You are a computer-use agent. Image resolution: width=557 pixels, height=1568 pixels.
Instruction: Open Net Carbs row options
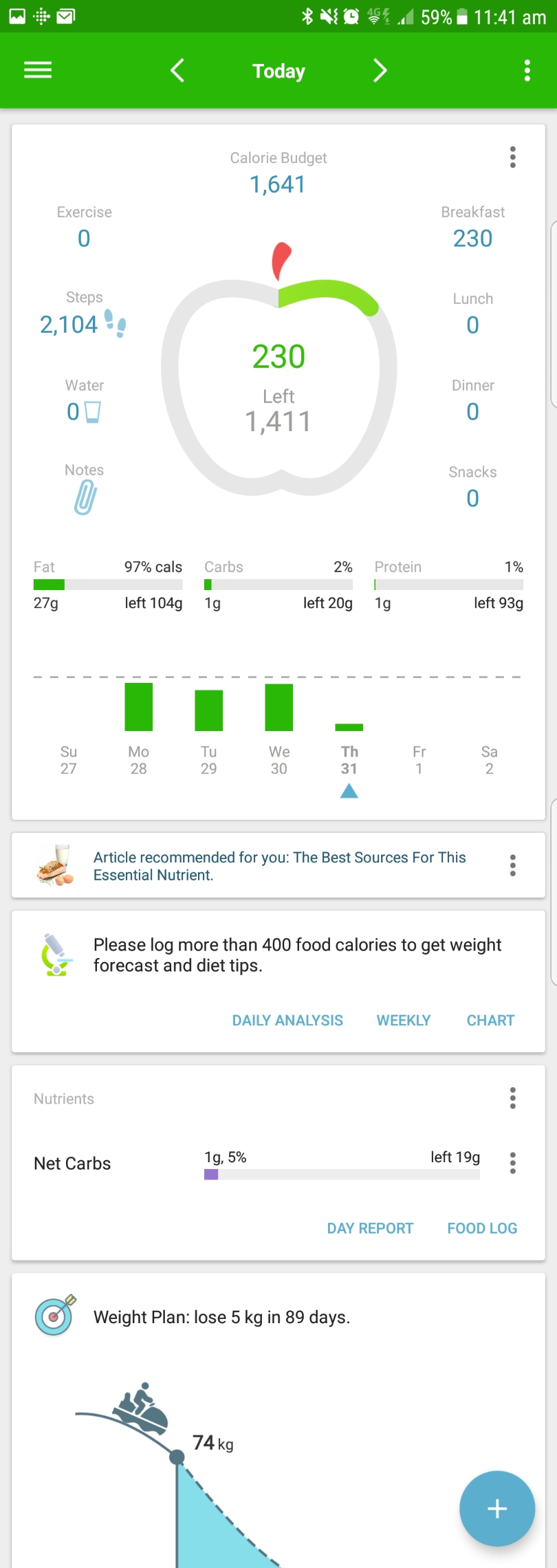pyautogui.click(x=512, y=1163)
